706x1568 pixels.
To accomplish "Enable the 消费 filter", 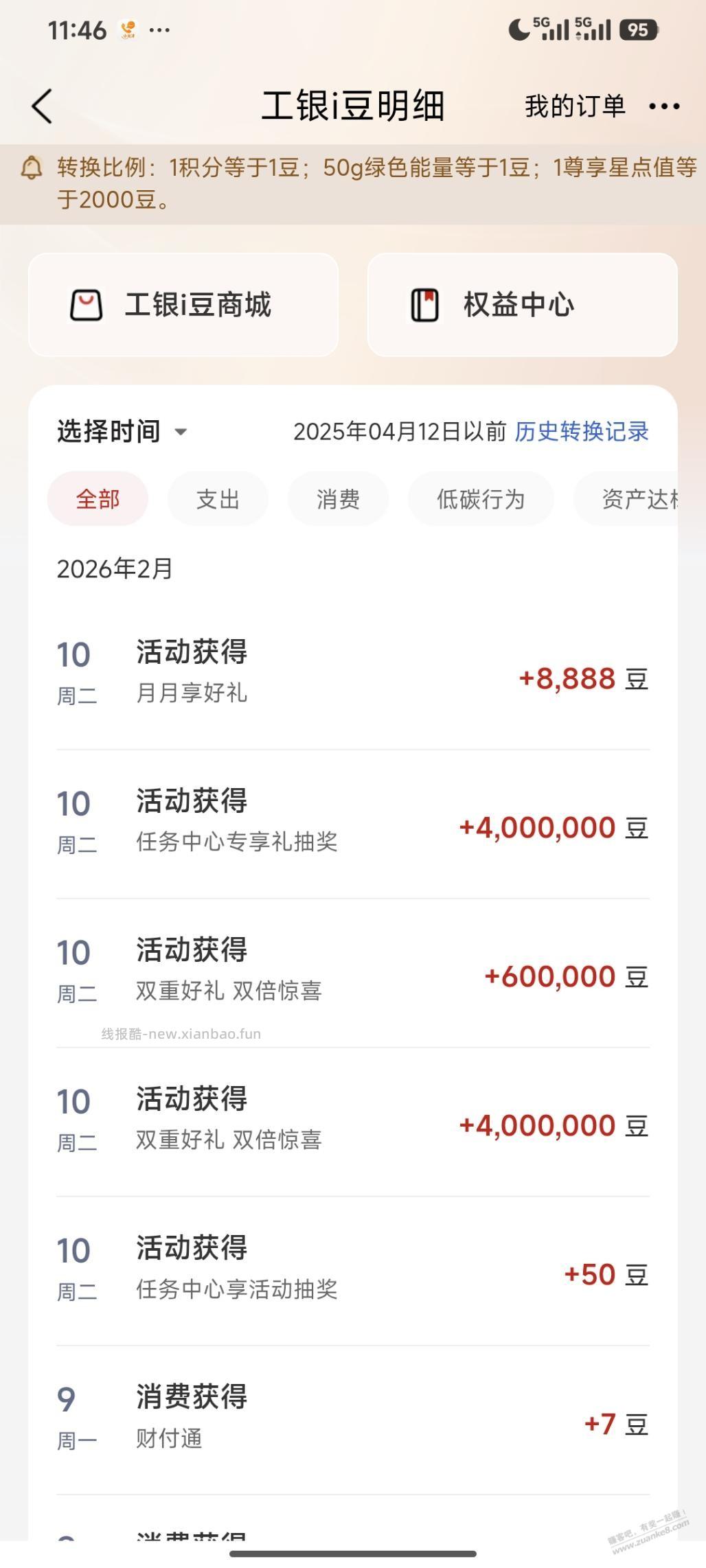I will tap(338, 499).
